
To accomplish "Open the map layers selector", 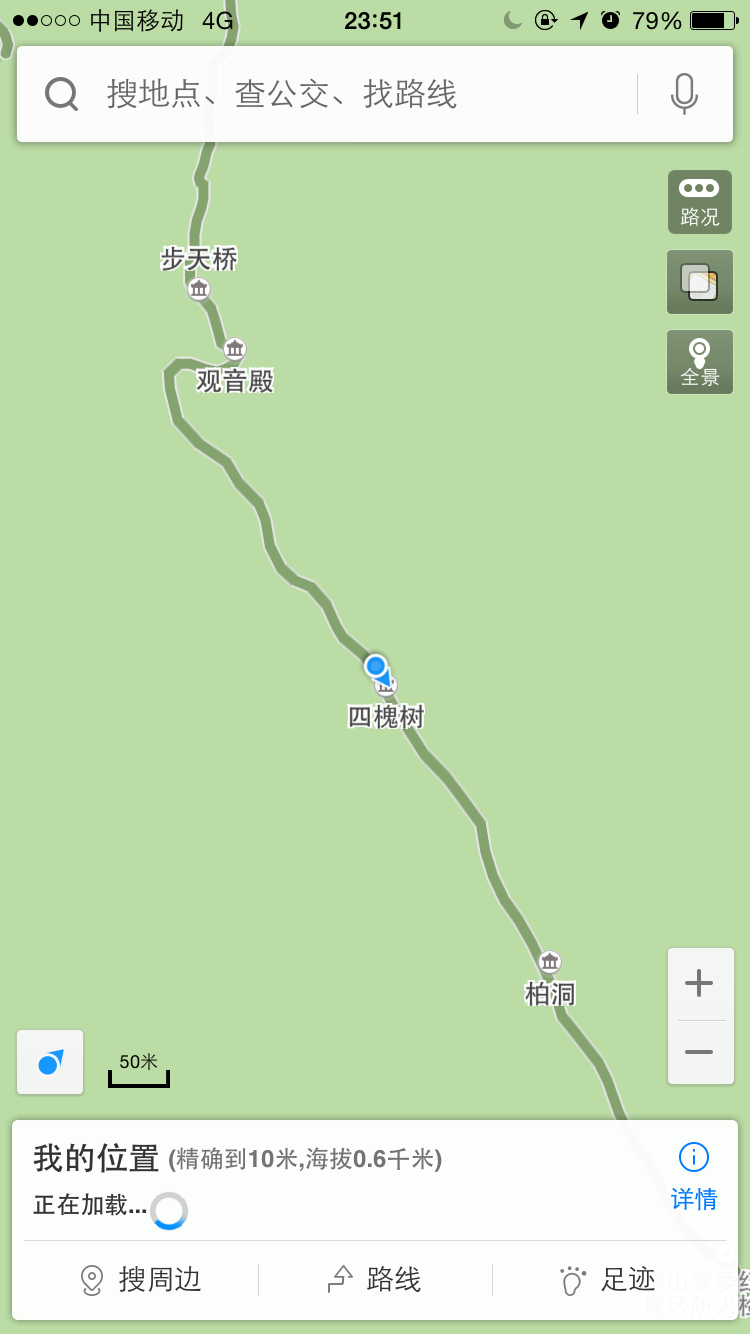I will tap(700, 282).
